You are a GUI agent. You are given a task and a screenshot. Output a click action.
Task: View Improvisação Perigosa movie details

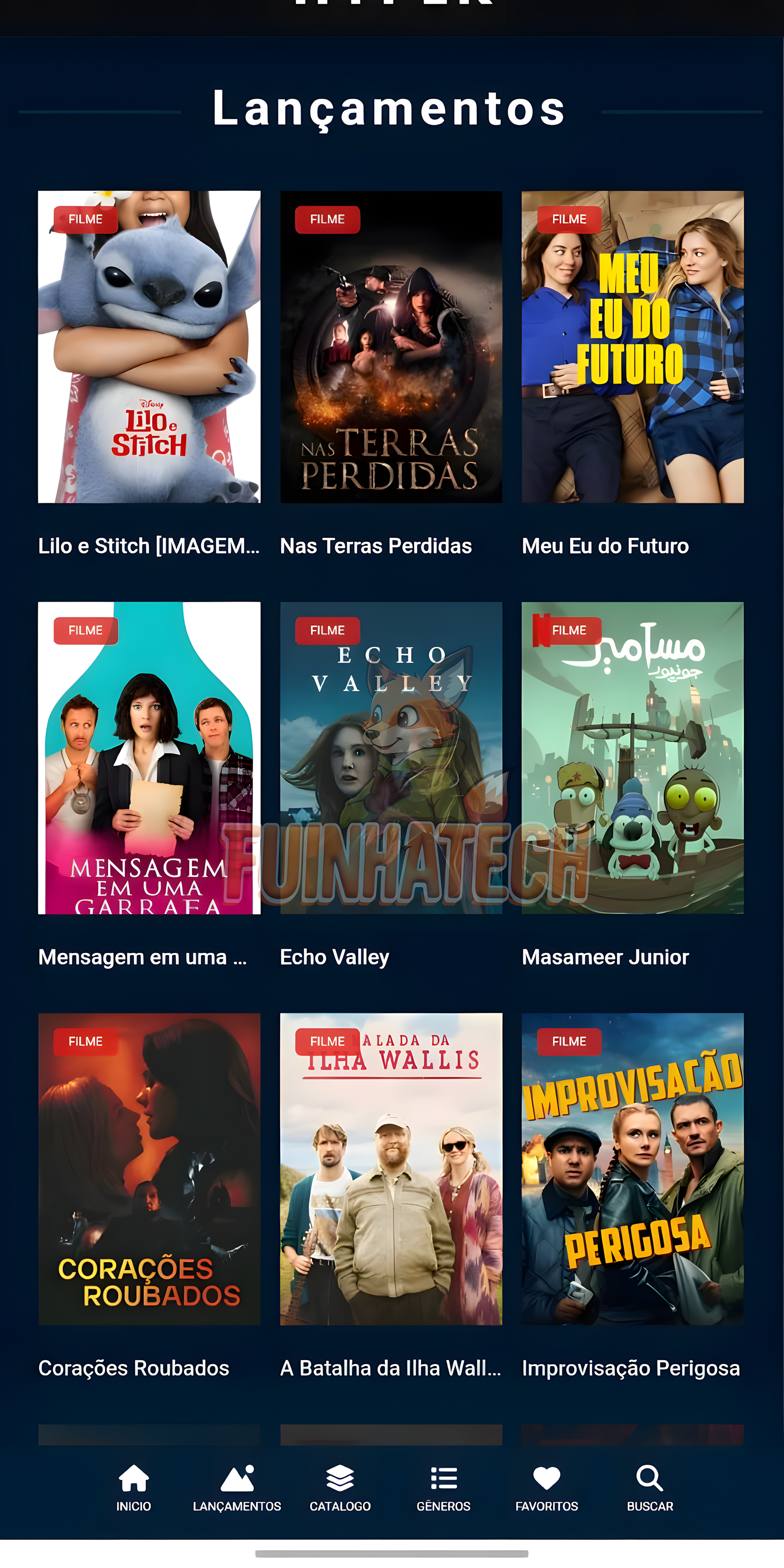[x=633, y=1169]
